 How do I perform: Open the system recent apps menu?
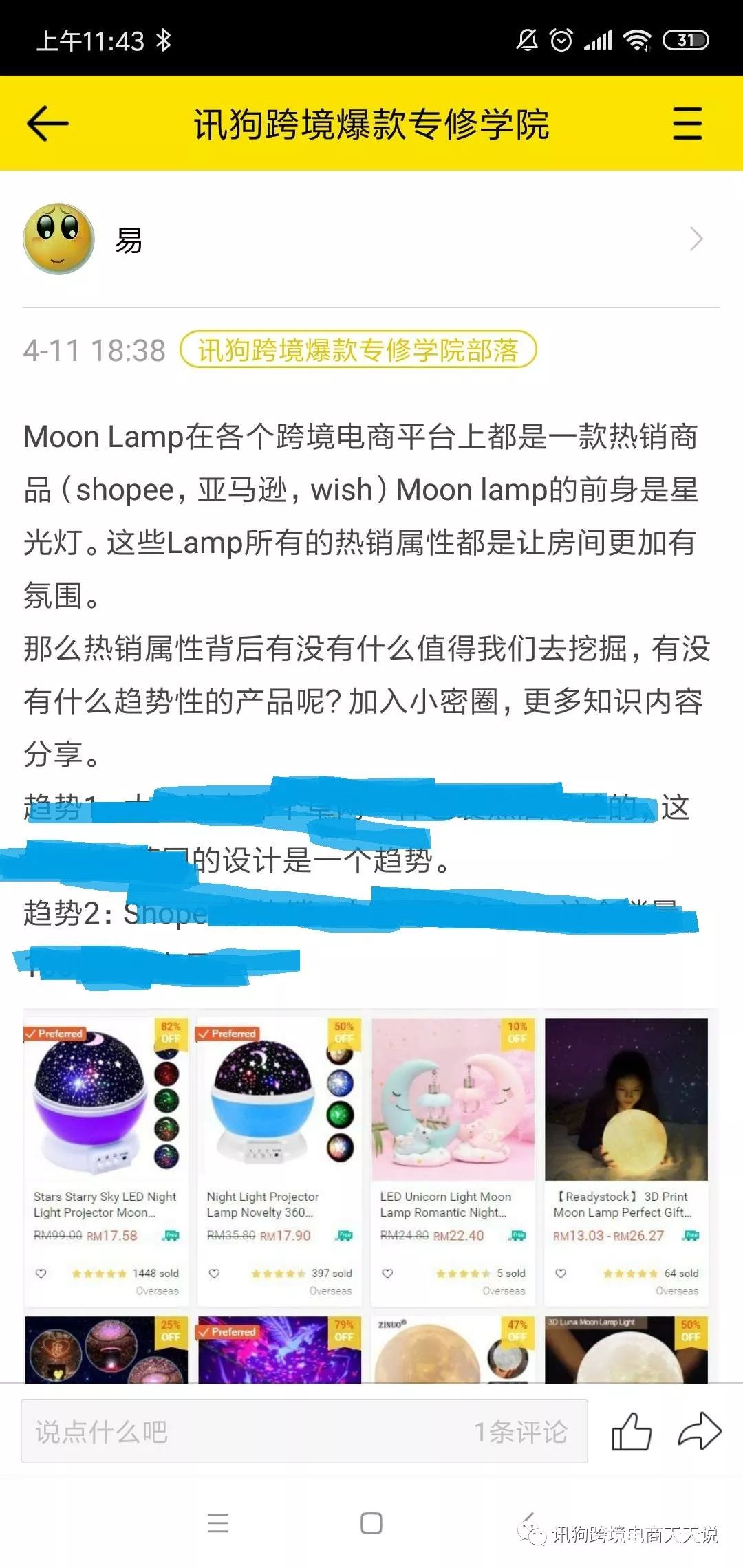218,1523
